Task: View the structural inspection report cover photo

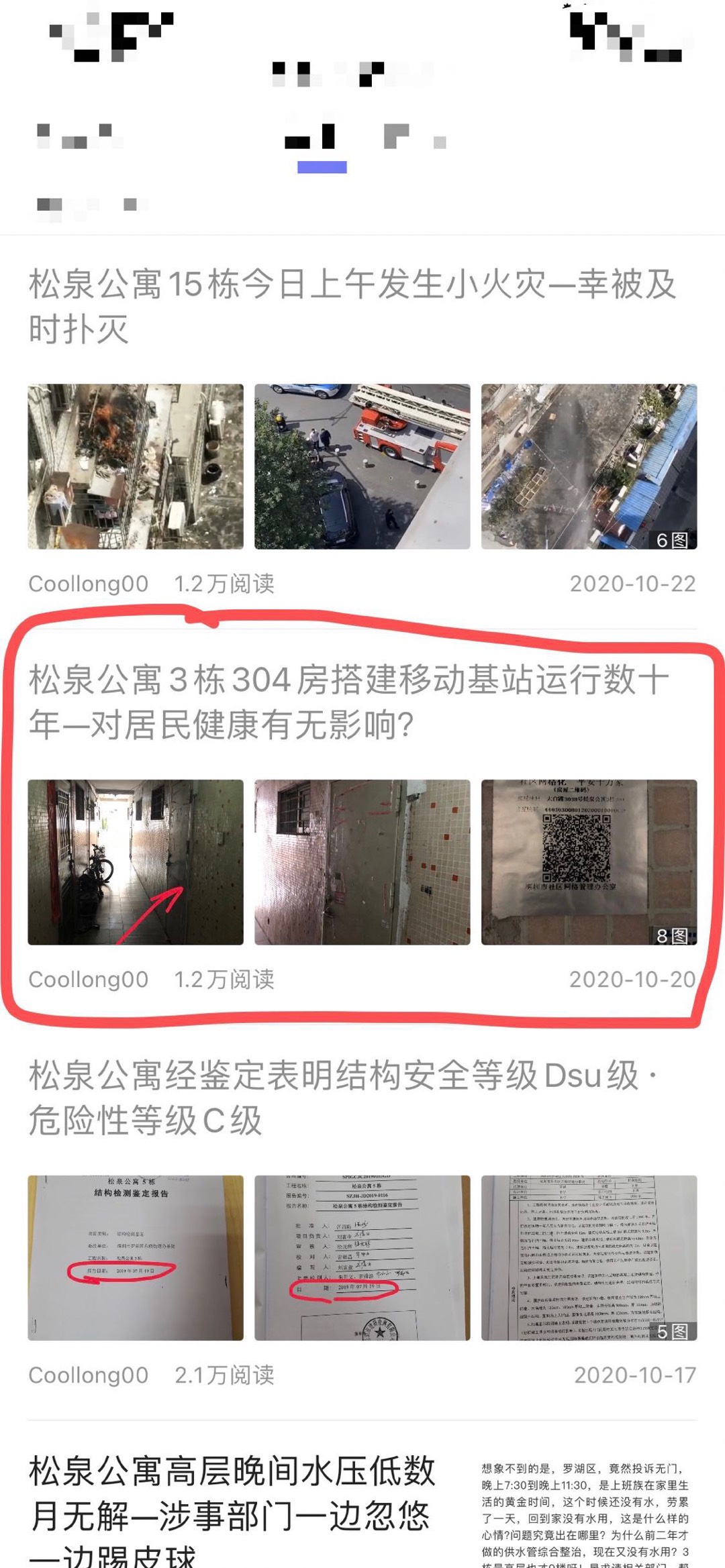Action: (136, 1258)
